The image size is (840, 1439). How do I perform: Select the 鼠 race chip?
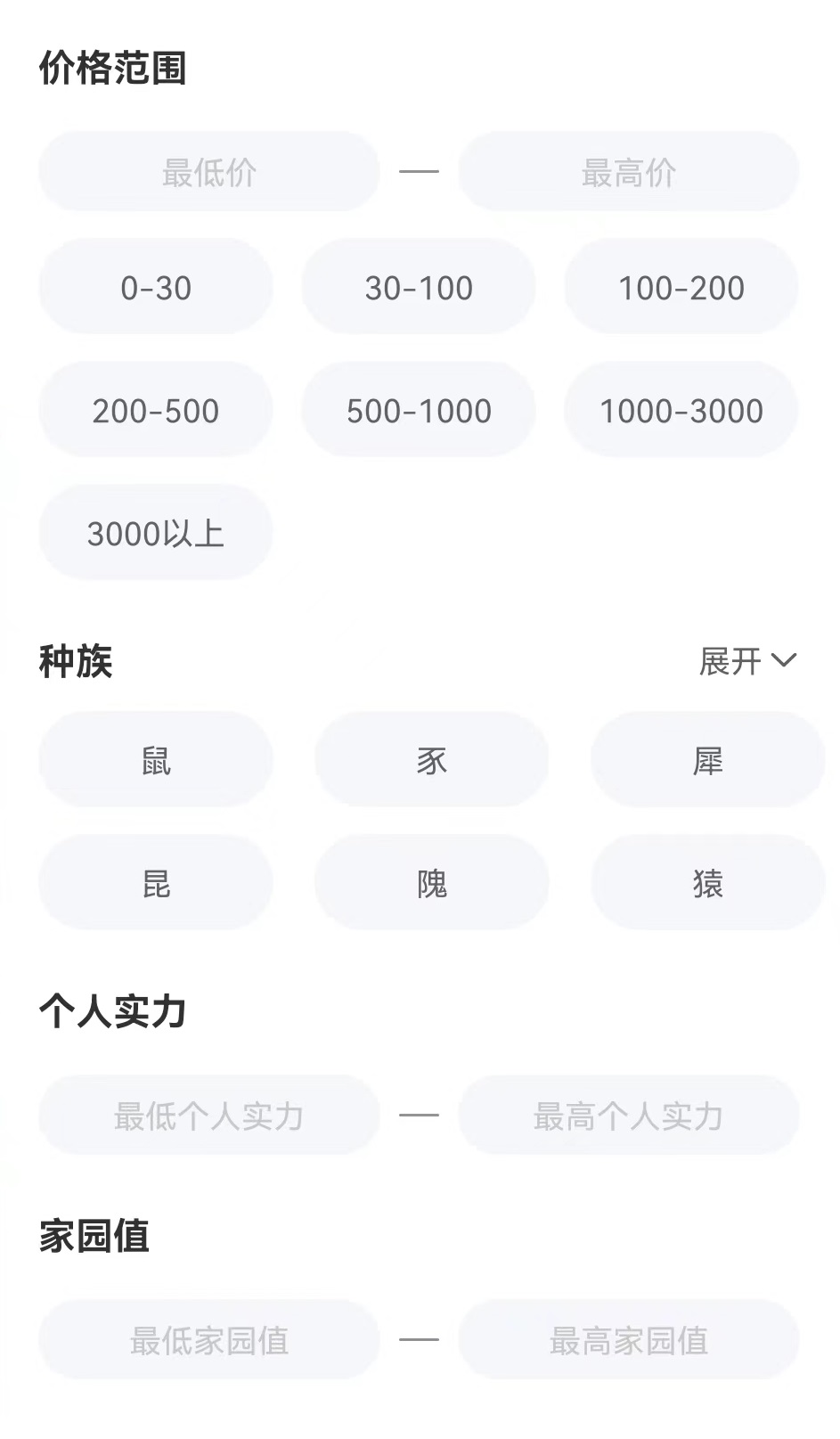156,760
